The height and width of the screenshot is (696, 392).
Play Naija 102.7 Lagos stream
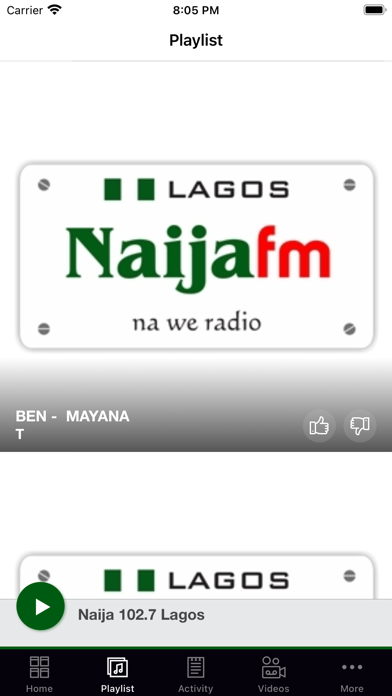pos(40,606)
